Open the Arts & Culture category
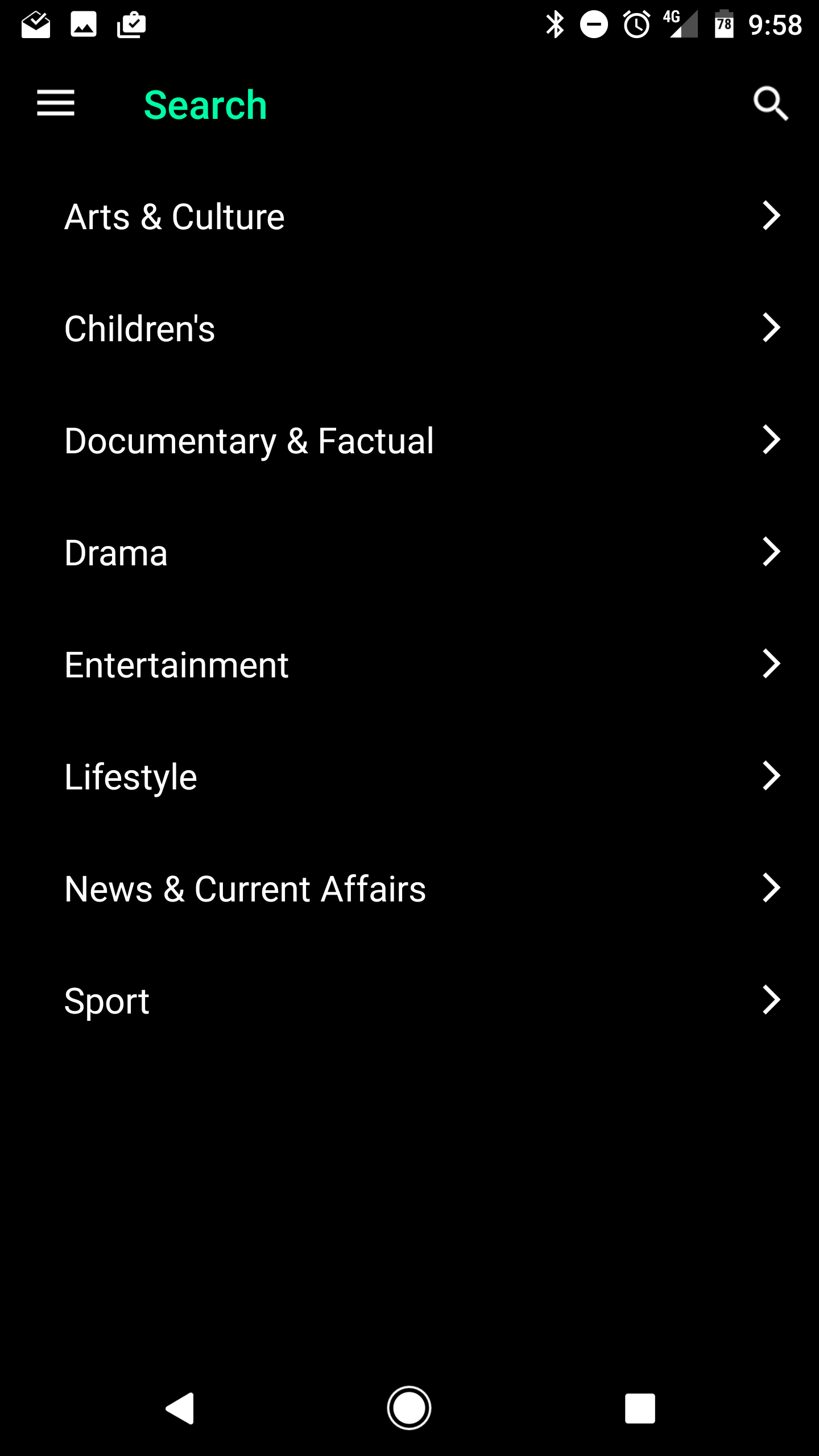This screenshot has width=819, height=1456. click(409, 217)
